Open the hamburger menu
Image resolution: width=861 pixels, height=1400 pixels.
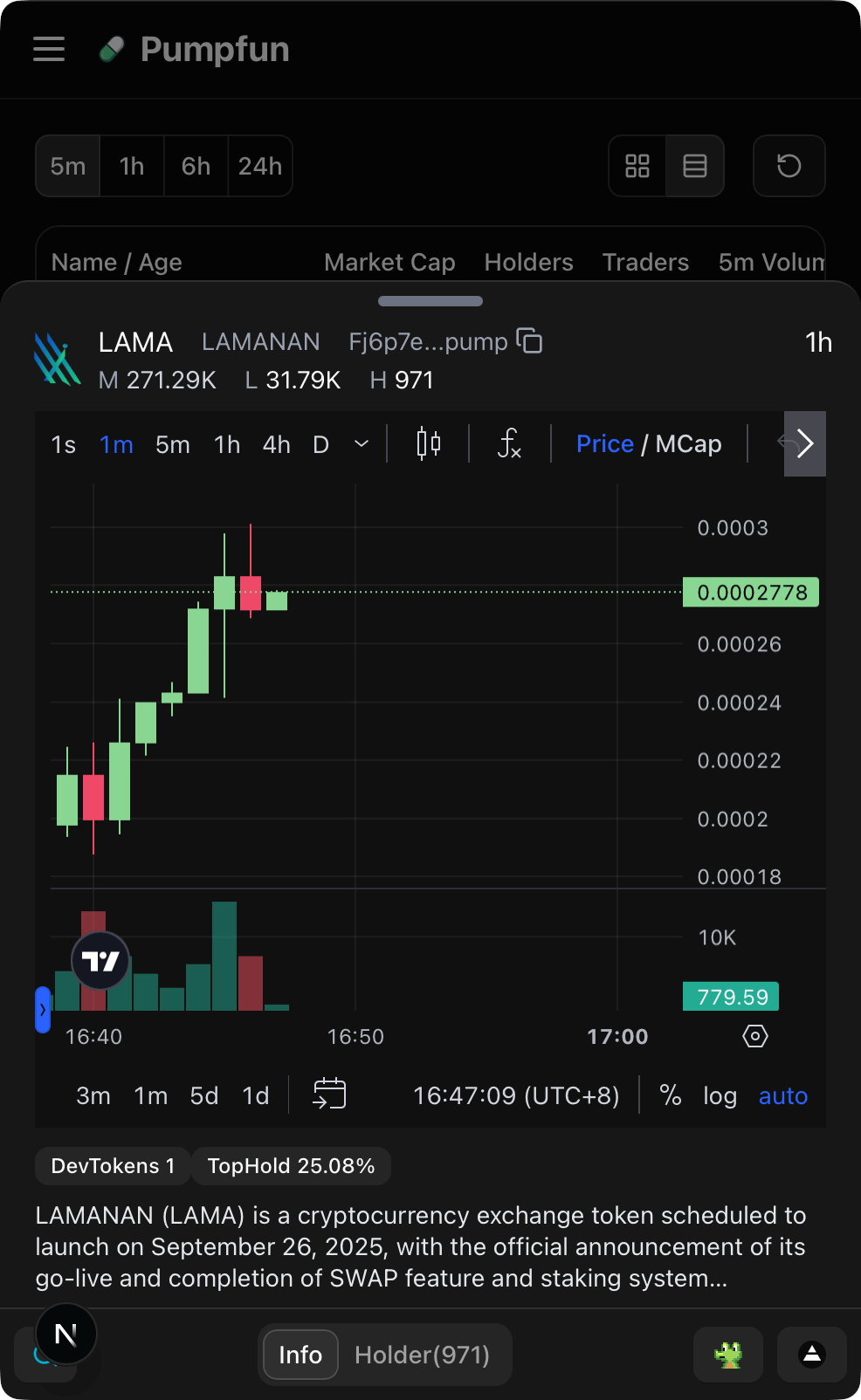[49, 50]
